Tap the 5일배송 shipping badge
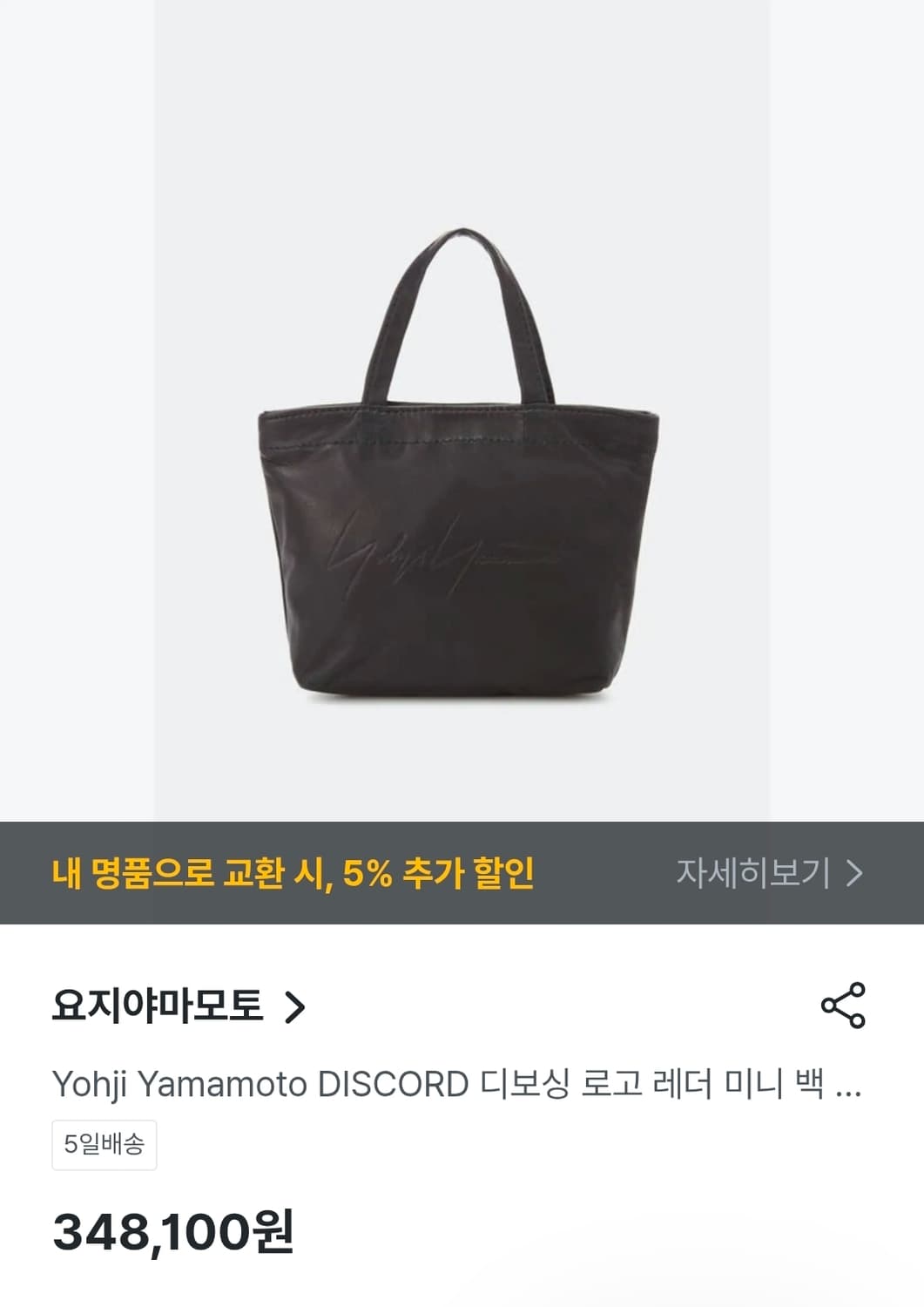This screenshot has height=1307, width=924. 104,1144
